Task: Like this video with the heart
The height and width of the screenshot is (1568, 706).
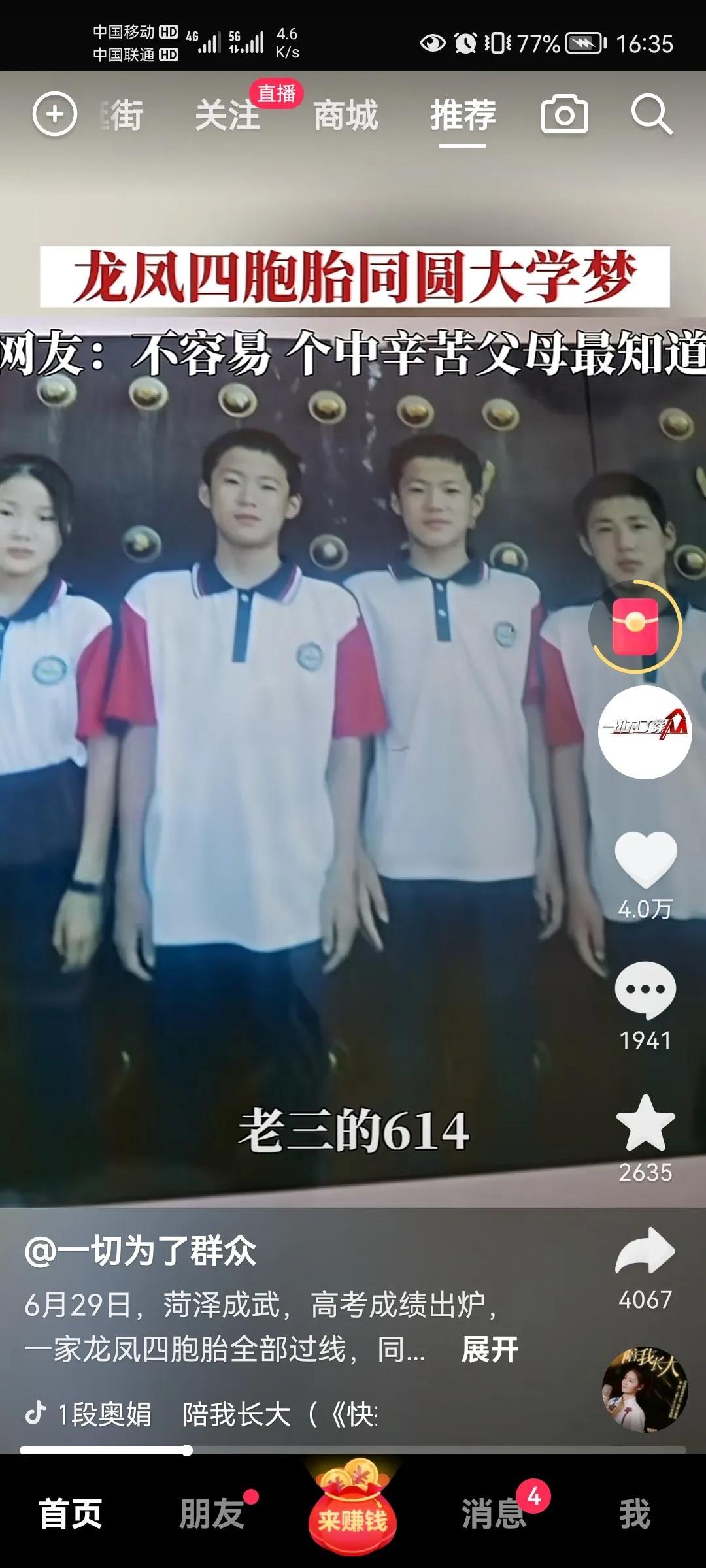Action: click(x=645, y=859)
